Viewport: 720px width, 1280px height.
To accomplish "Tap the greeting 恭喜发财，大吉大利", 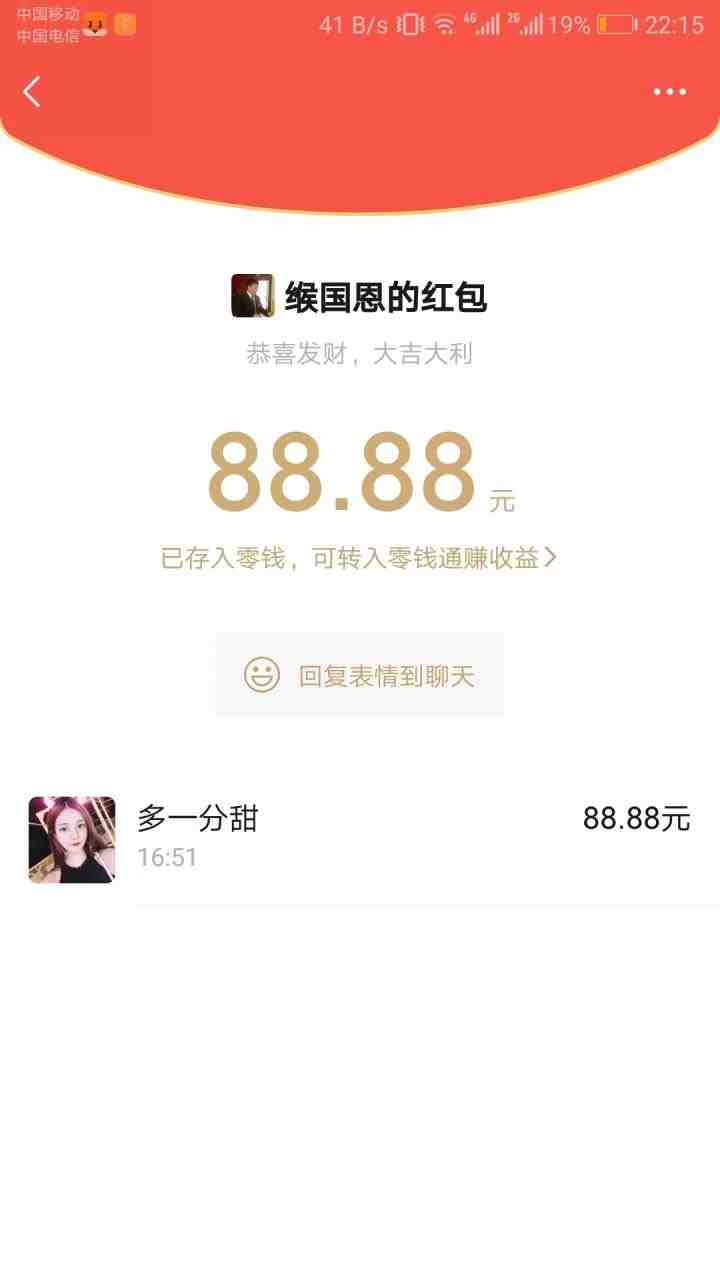I will point(360,352).
